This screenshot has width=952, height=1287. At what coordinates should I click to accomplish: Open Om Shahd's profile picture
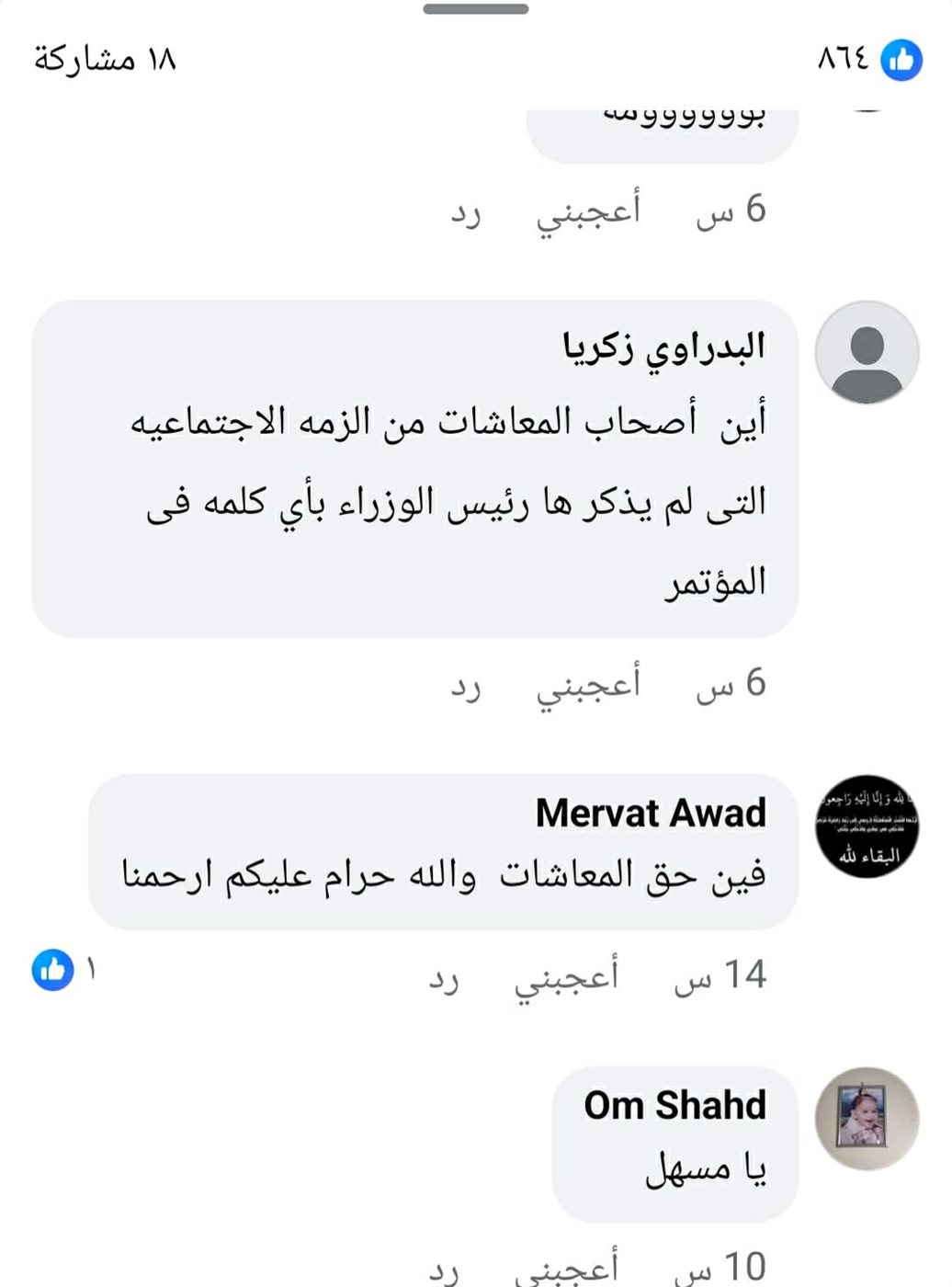pos(867,1118)
